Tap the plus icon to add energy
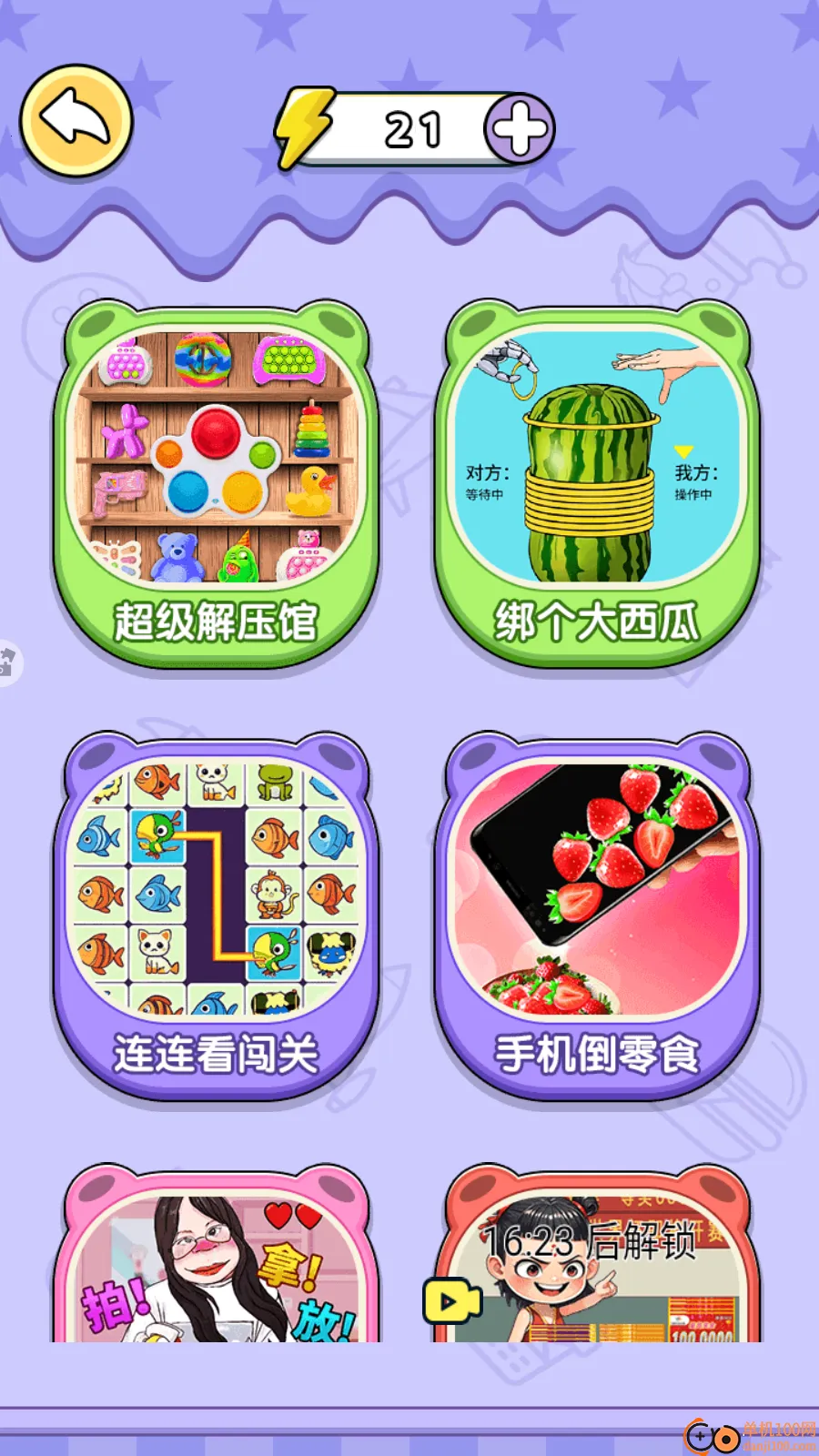The image size is (819, 1456). (x=519, y=127)
